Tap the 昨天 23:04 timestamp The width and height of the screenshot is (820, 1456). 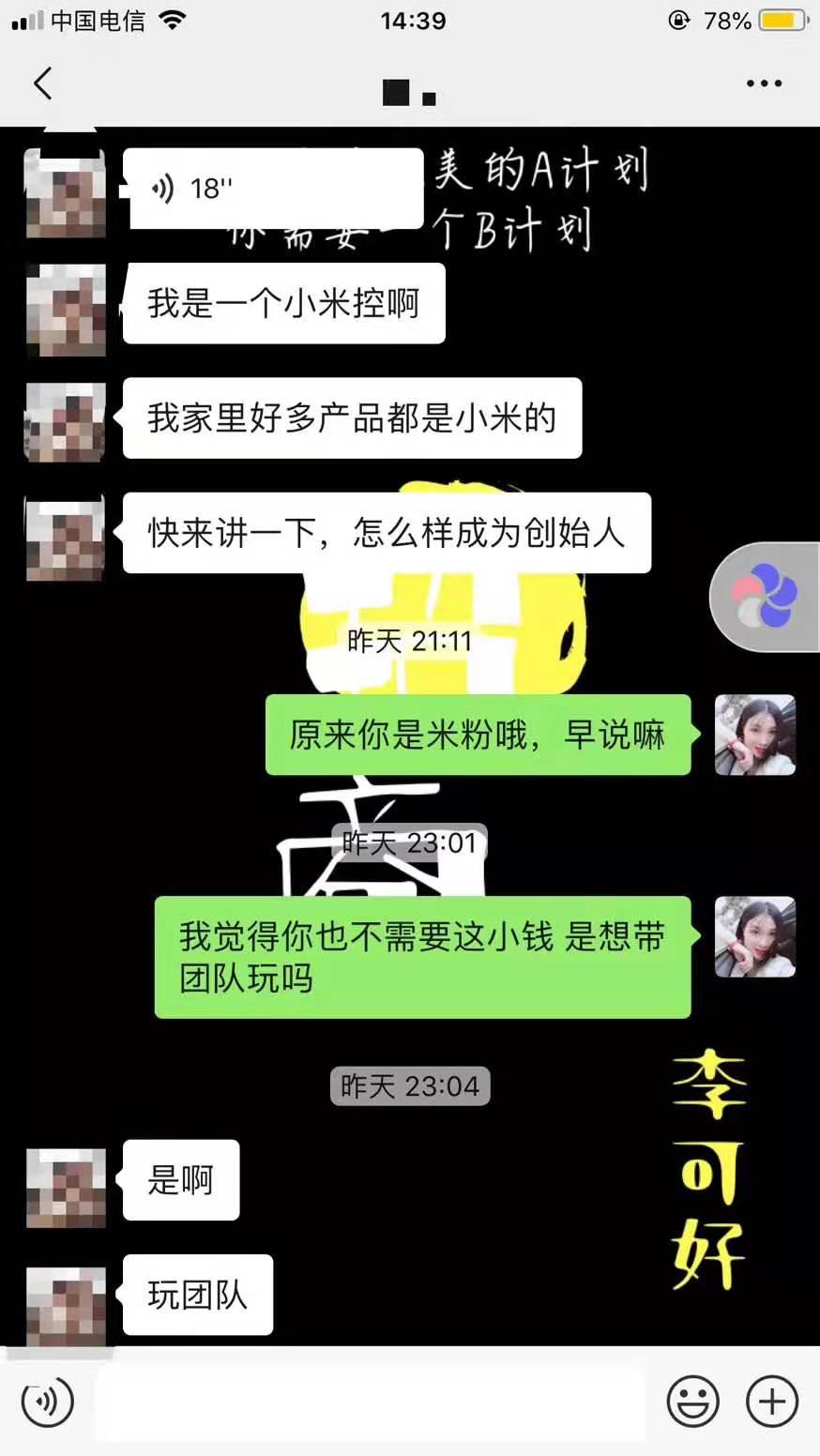click(410, 1085)
